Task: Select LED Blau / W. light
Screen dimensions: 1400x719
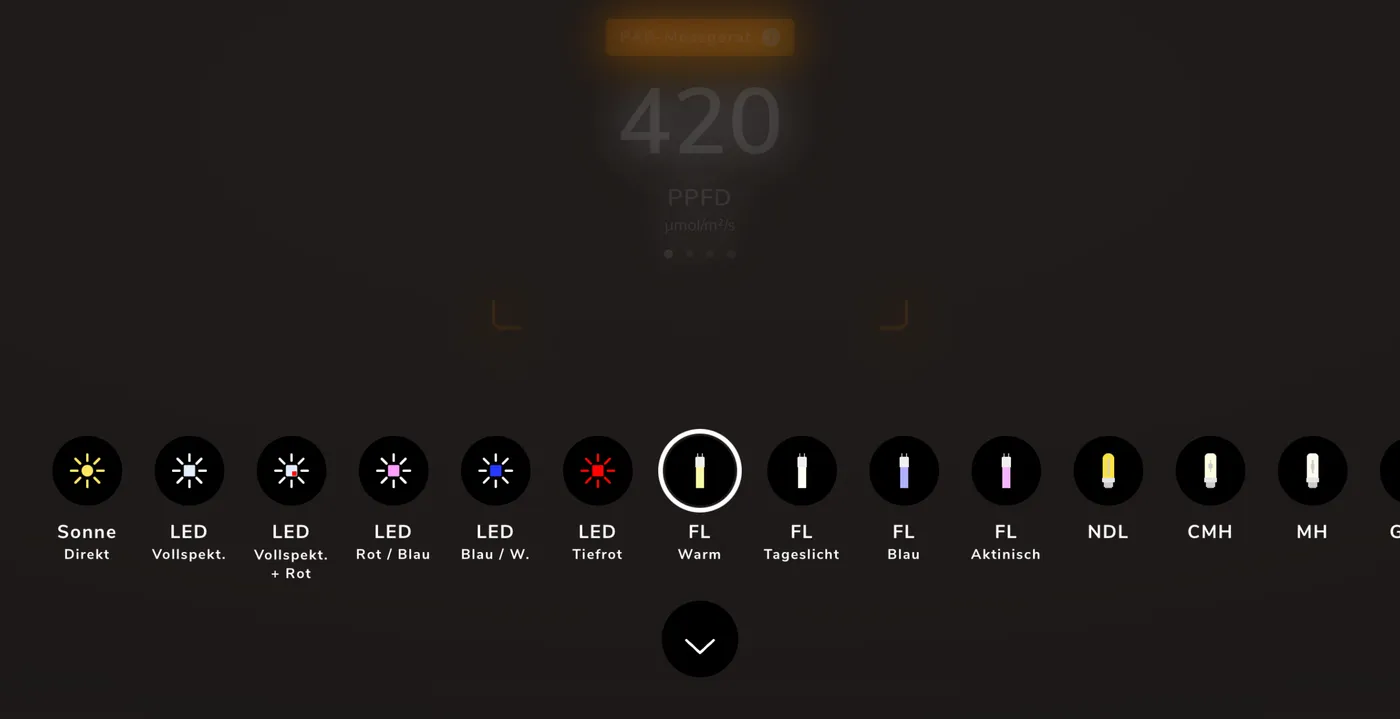Action: (x=495, y=471)
